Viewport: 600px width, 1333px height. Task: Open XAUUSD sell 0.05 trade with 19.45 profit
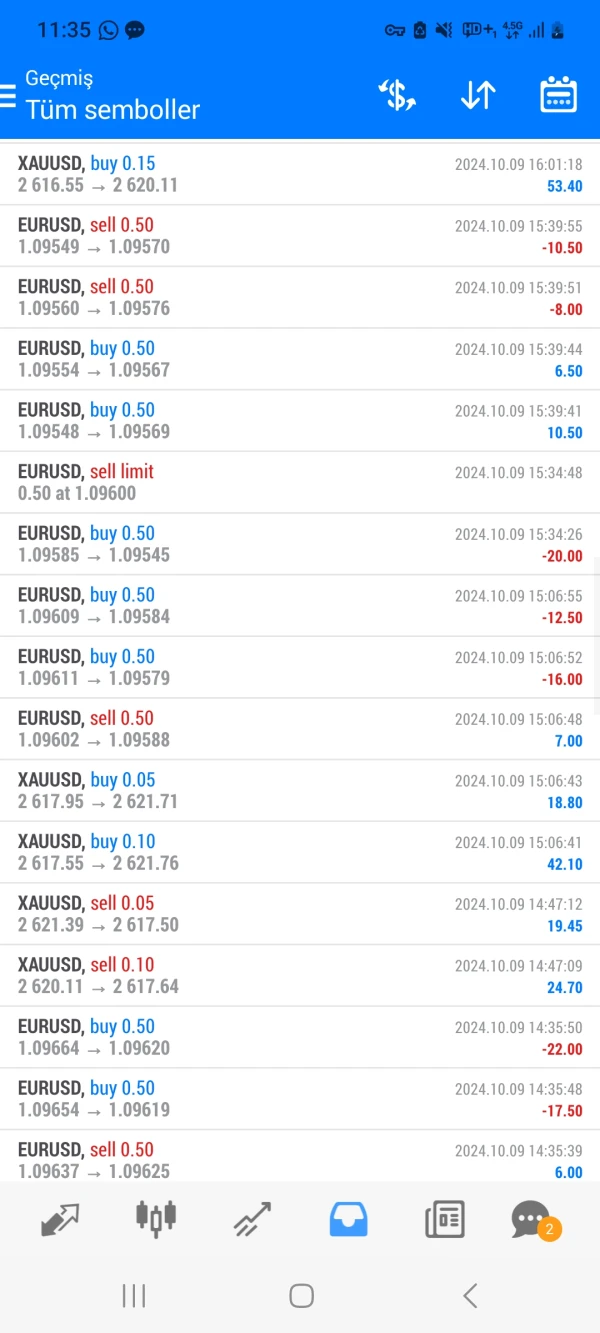pyautogui.click(x=300, y=914)
